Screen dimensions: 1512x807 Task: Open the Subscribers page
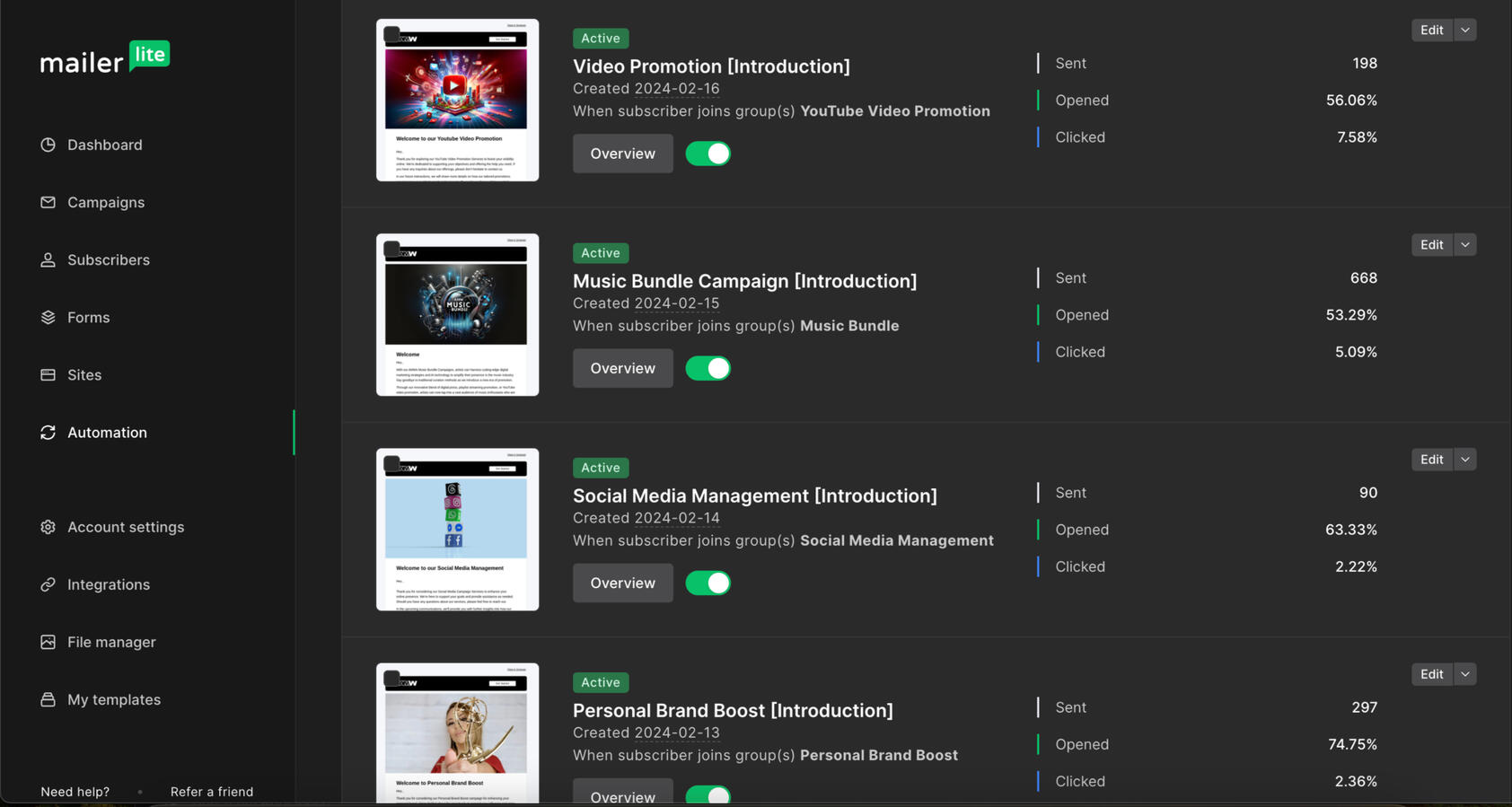click(108, 259)
